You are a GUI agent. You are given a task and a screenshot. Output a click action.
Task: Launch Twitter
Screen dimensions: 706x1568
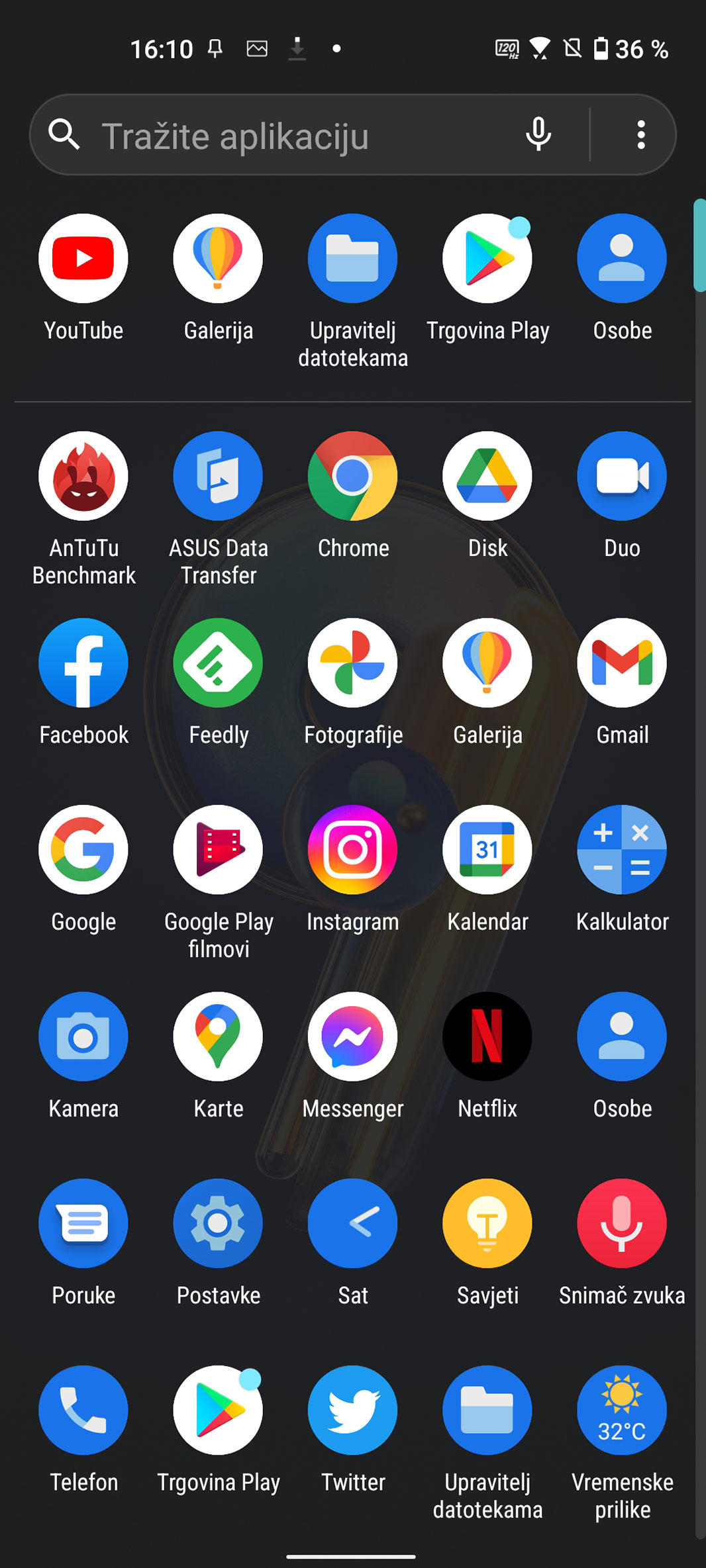point(352,1410)
